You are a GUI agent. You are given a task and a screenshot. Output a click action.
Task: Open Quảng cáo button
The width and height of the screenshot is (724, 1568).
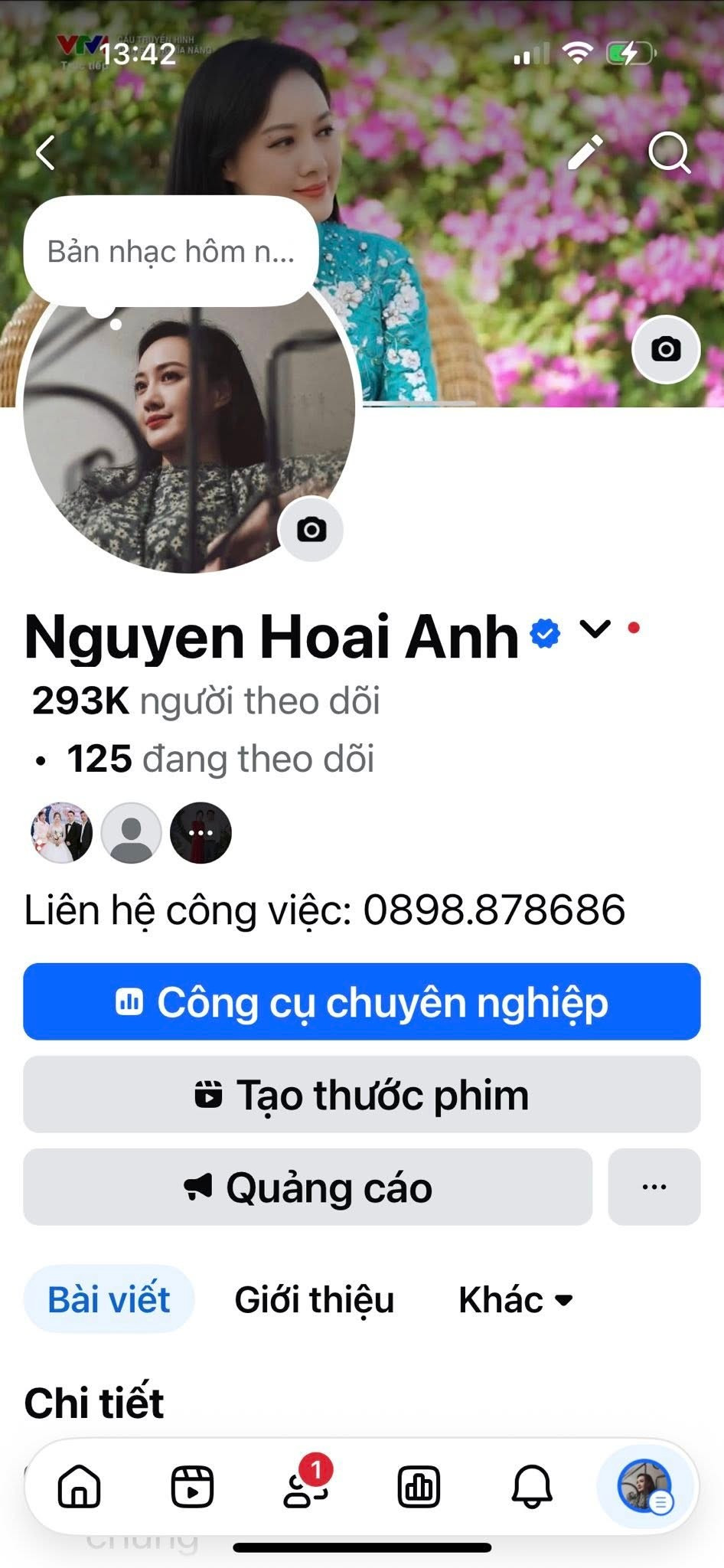(308, 1187)
